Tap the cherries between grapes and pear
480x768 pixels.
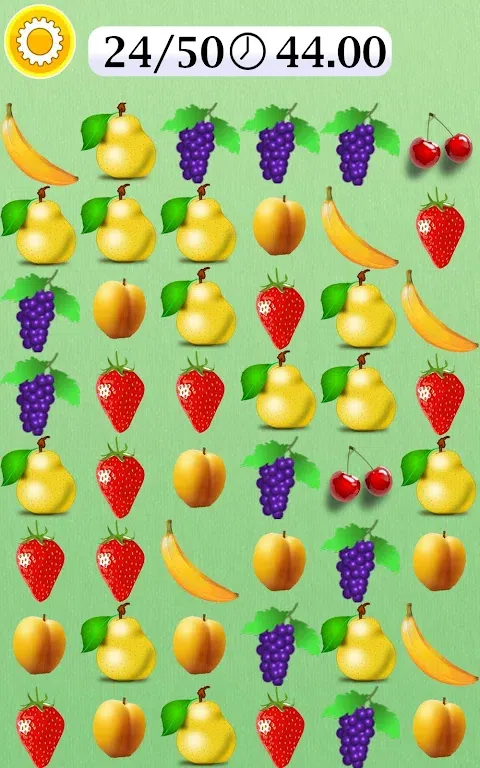[x=360, y=474]
